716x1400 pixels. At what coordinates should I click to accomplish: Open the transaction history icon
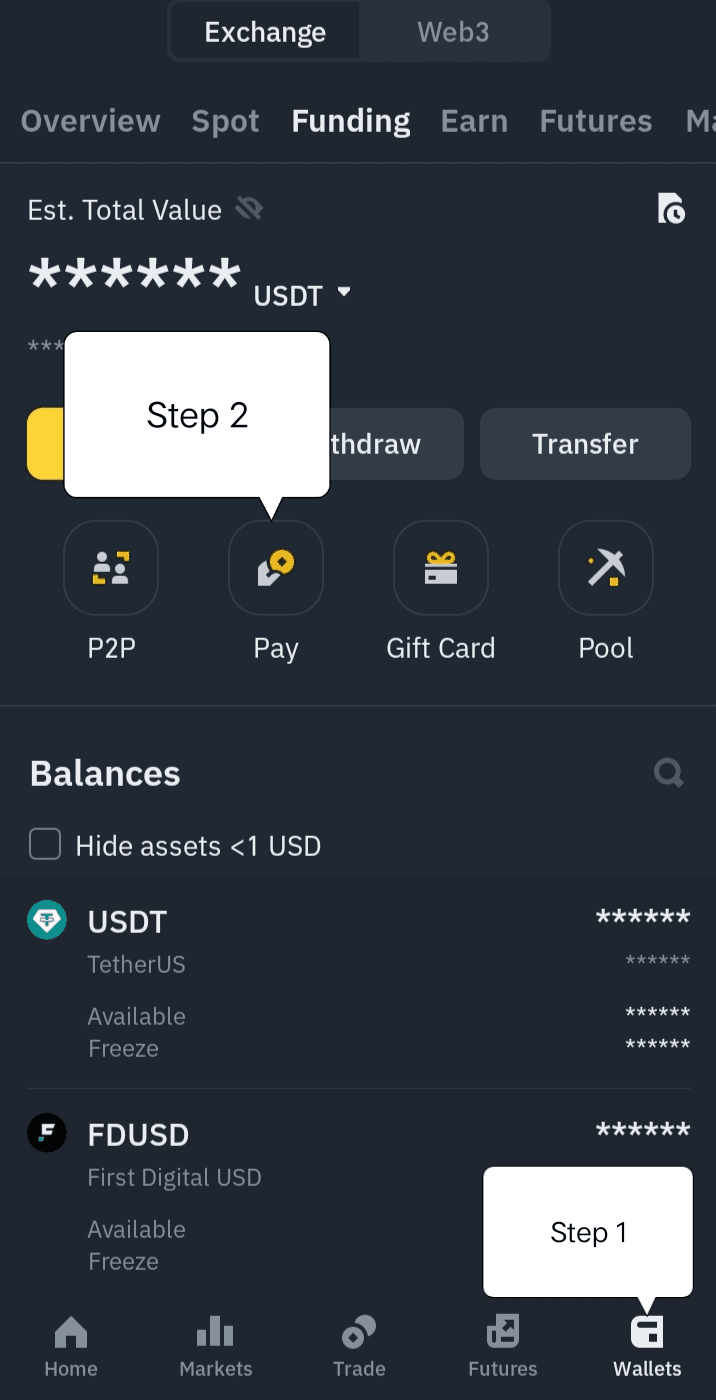tap(671, 208)
